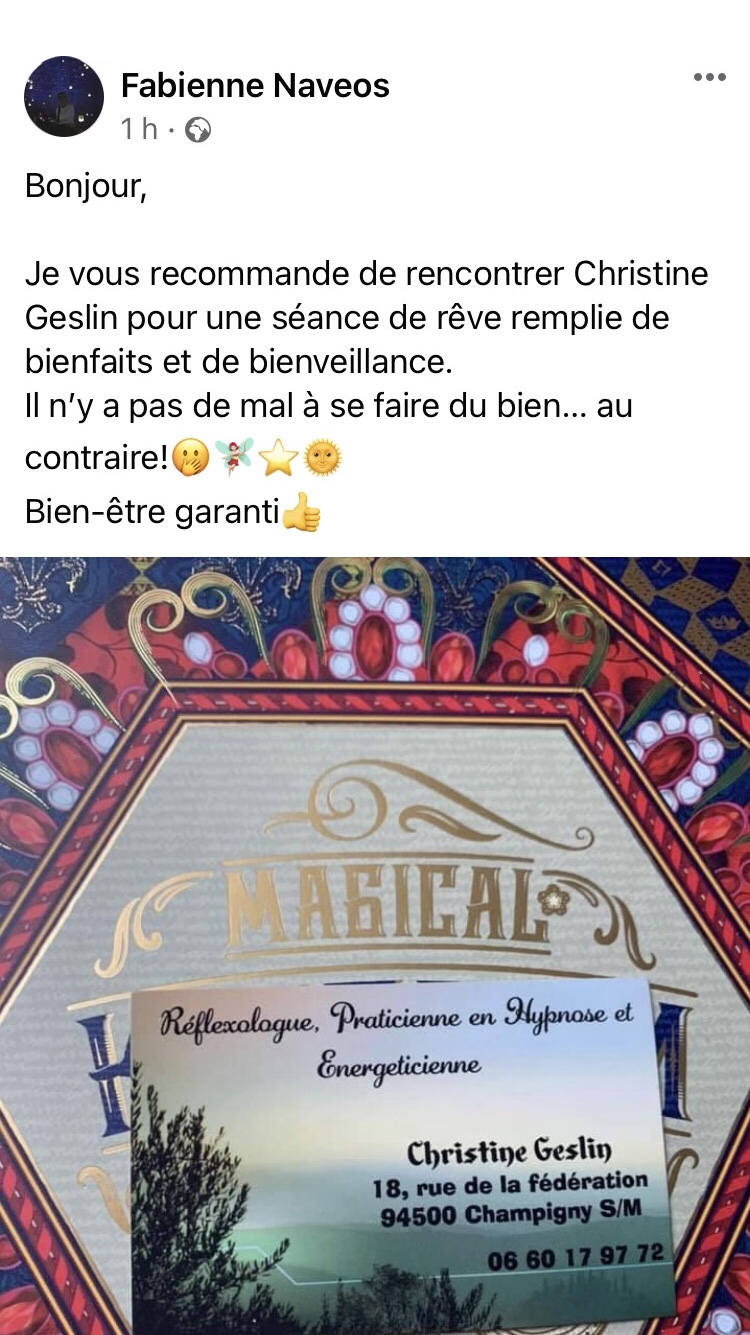Open the post's three-dot options menu

coord(709,79)
